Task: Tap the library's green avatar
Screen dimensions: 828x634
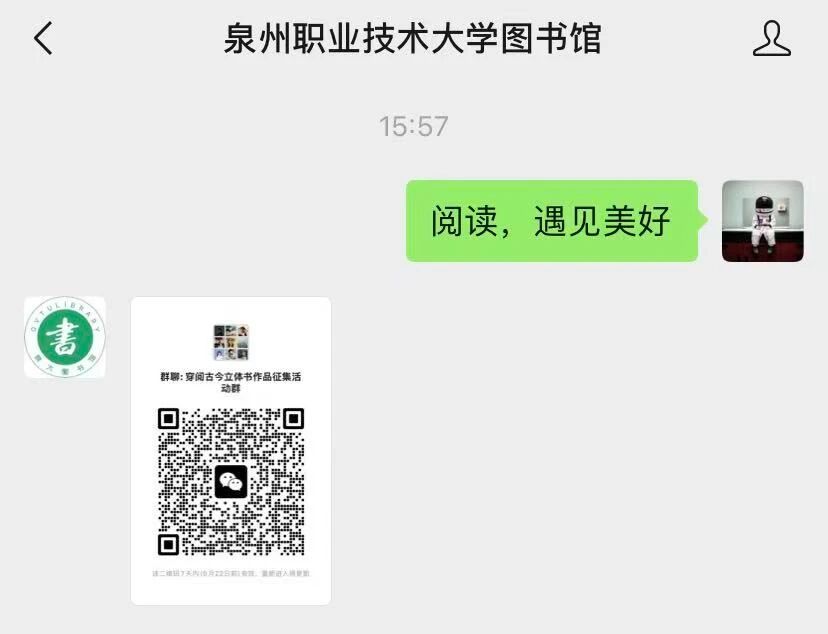Action: coord(65,338)
